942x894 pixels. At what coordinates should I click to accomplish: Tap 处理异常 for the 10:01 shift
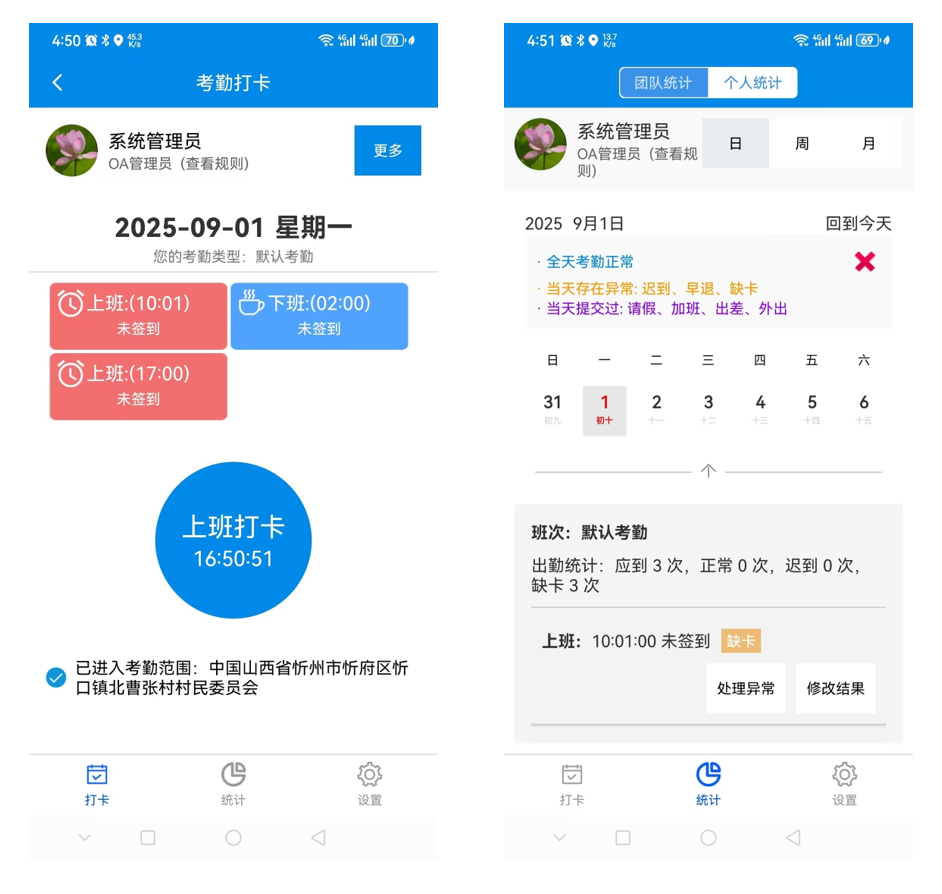pyautogui.click(x=745, y=689)
